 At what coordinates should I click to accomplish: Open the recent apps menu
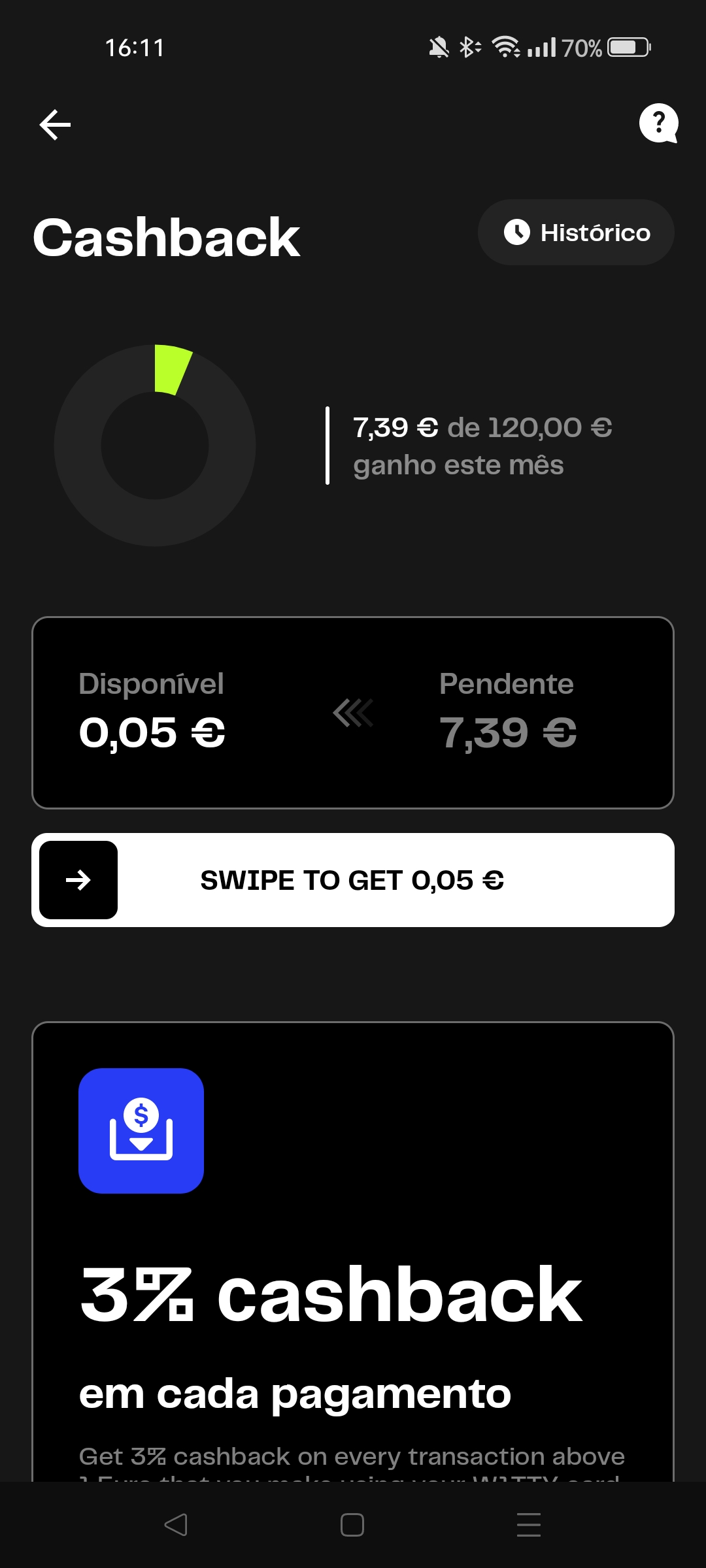(528, 1525)
